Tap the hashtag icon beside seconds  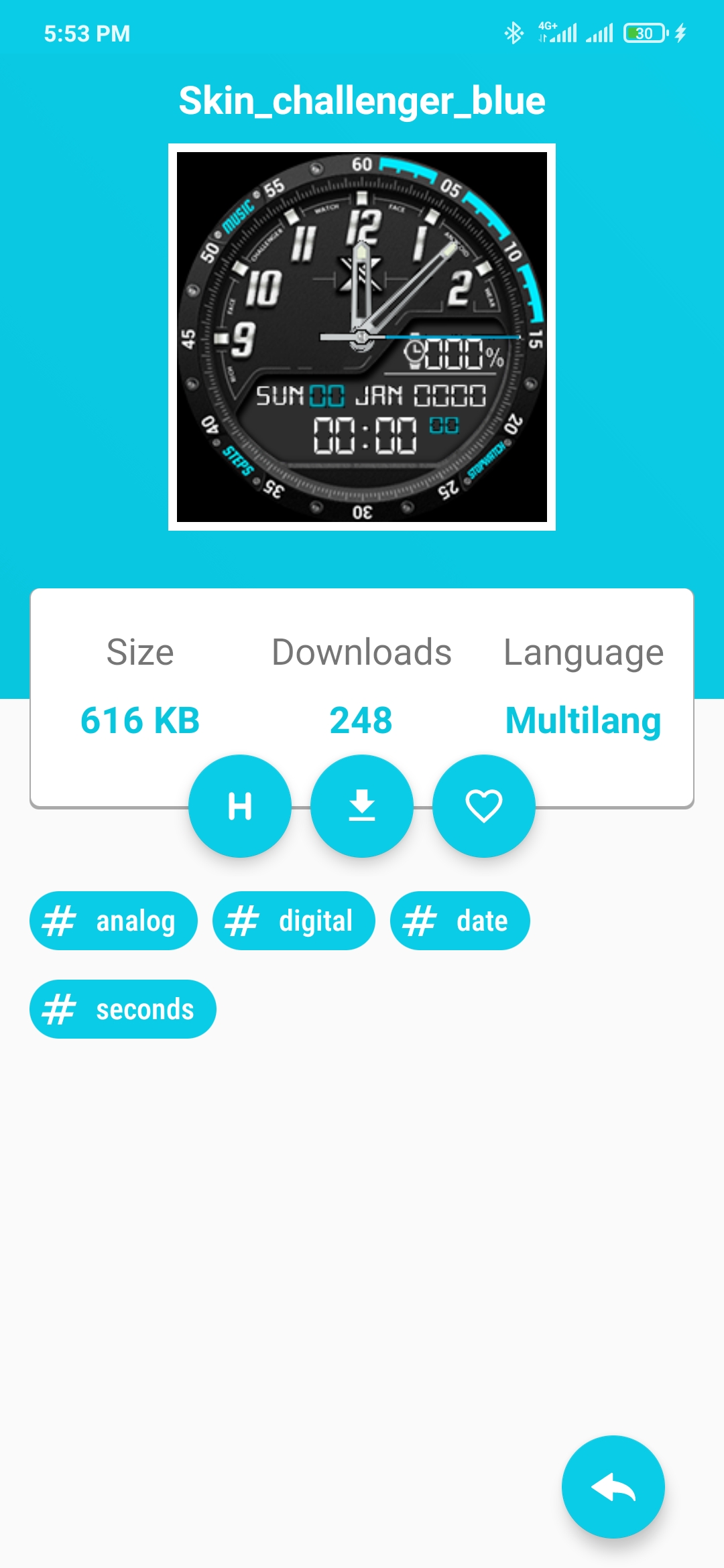62,1008
